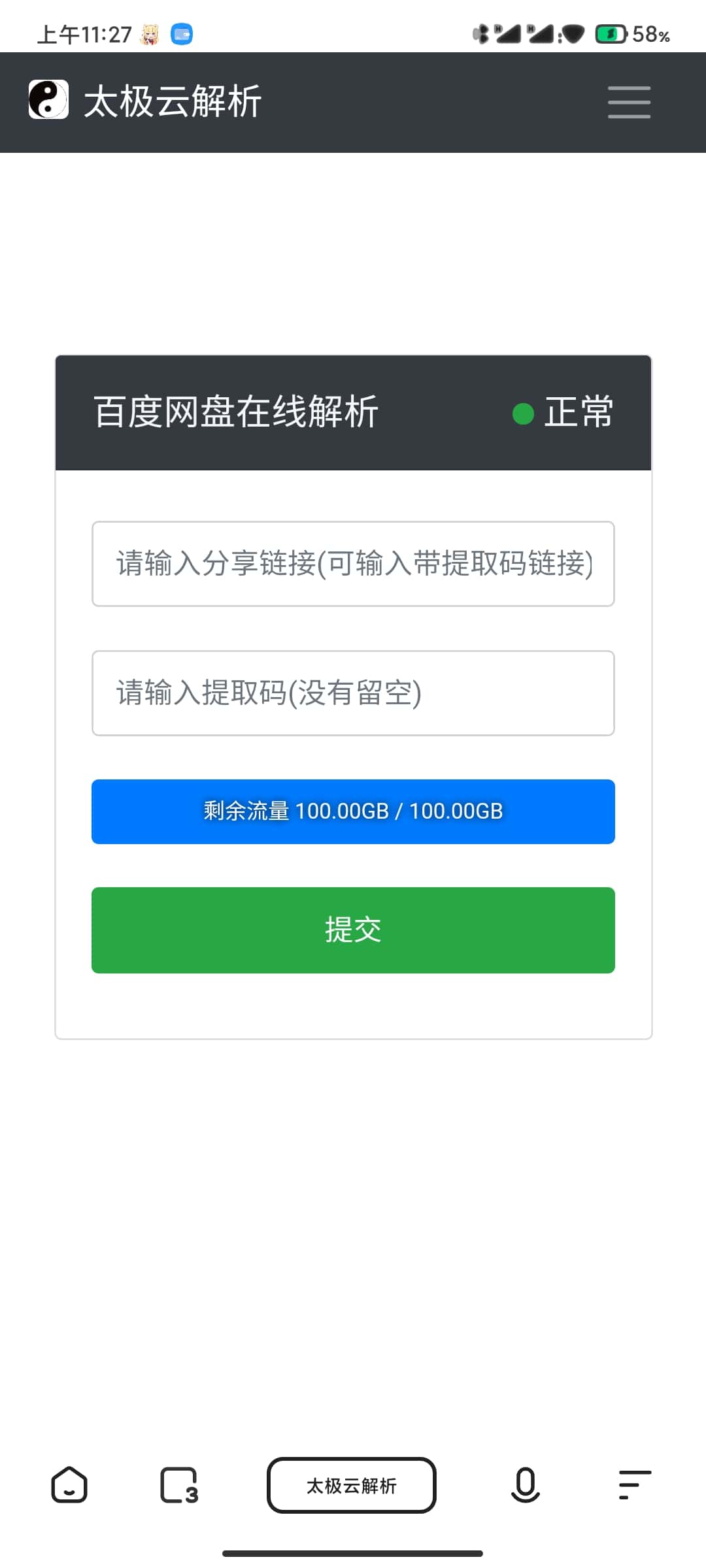Submit the form with 提交
This screenshot has height=1568, width=706.
pos(353,930)
